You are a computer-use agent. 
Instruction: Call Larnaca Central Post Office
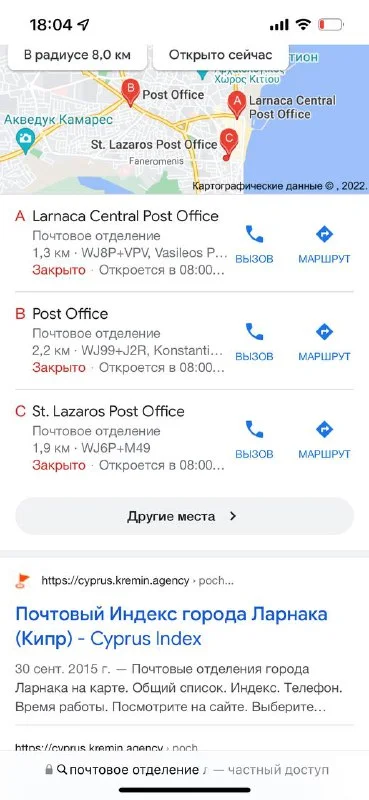[x=254, y=244]
